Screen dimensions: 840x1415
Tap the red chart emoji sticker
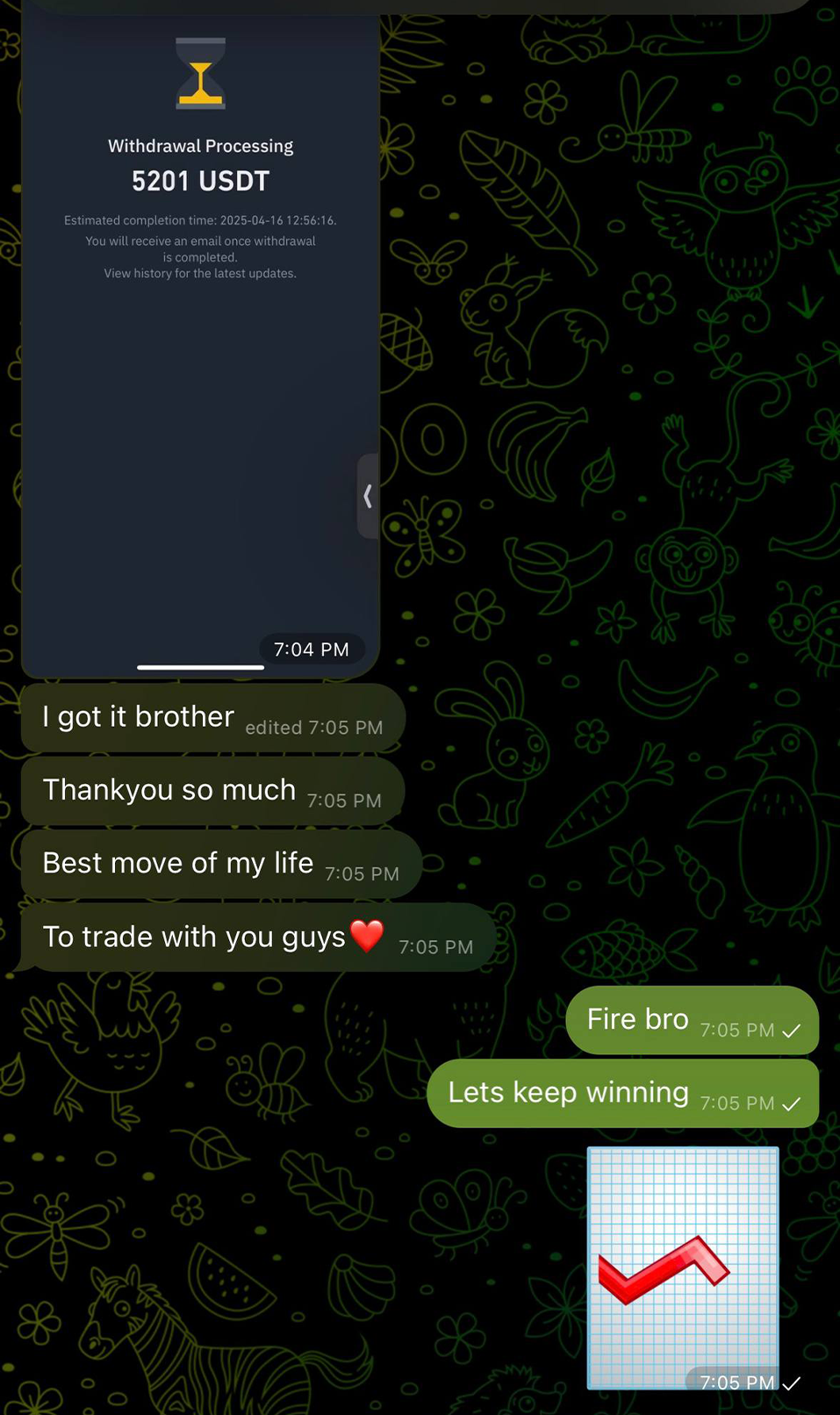pyautogui.click(x=682, y=1267)
